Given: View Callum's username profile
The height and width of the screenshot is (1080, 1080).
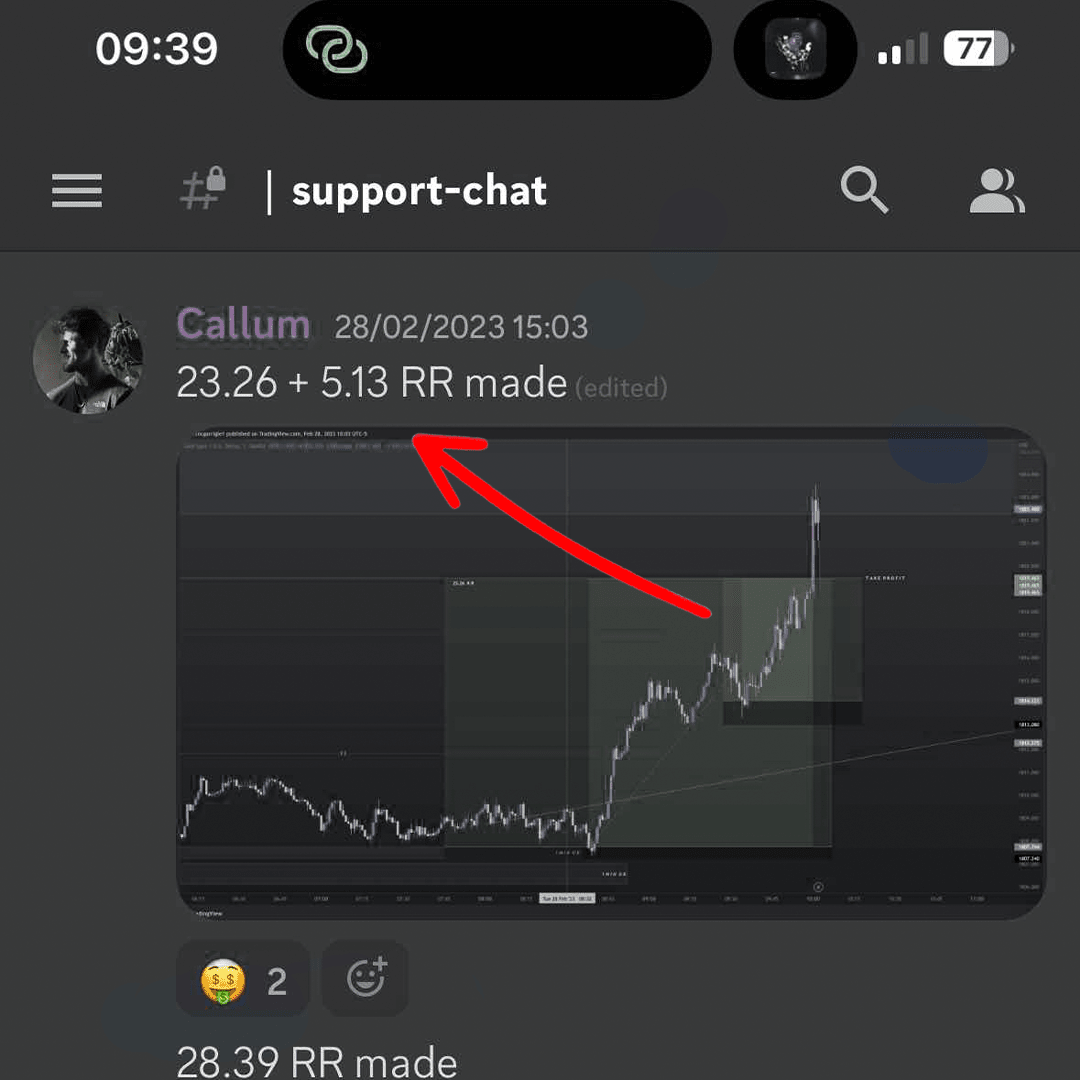Looking at the screenshot, I should tap(243, 325).
